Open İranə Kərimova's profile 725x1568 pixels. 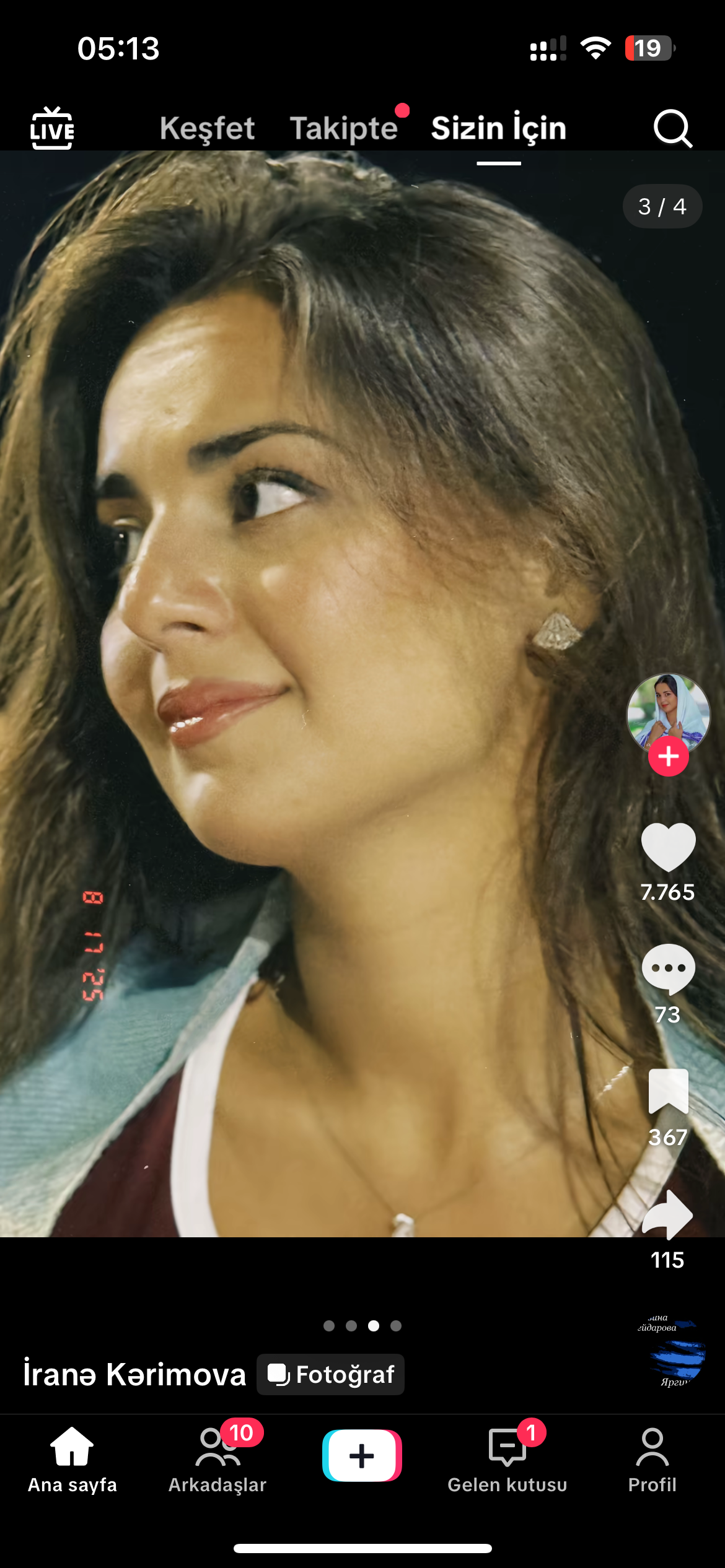134,1374
